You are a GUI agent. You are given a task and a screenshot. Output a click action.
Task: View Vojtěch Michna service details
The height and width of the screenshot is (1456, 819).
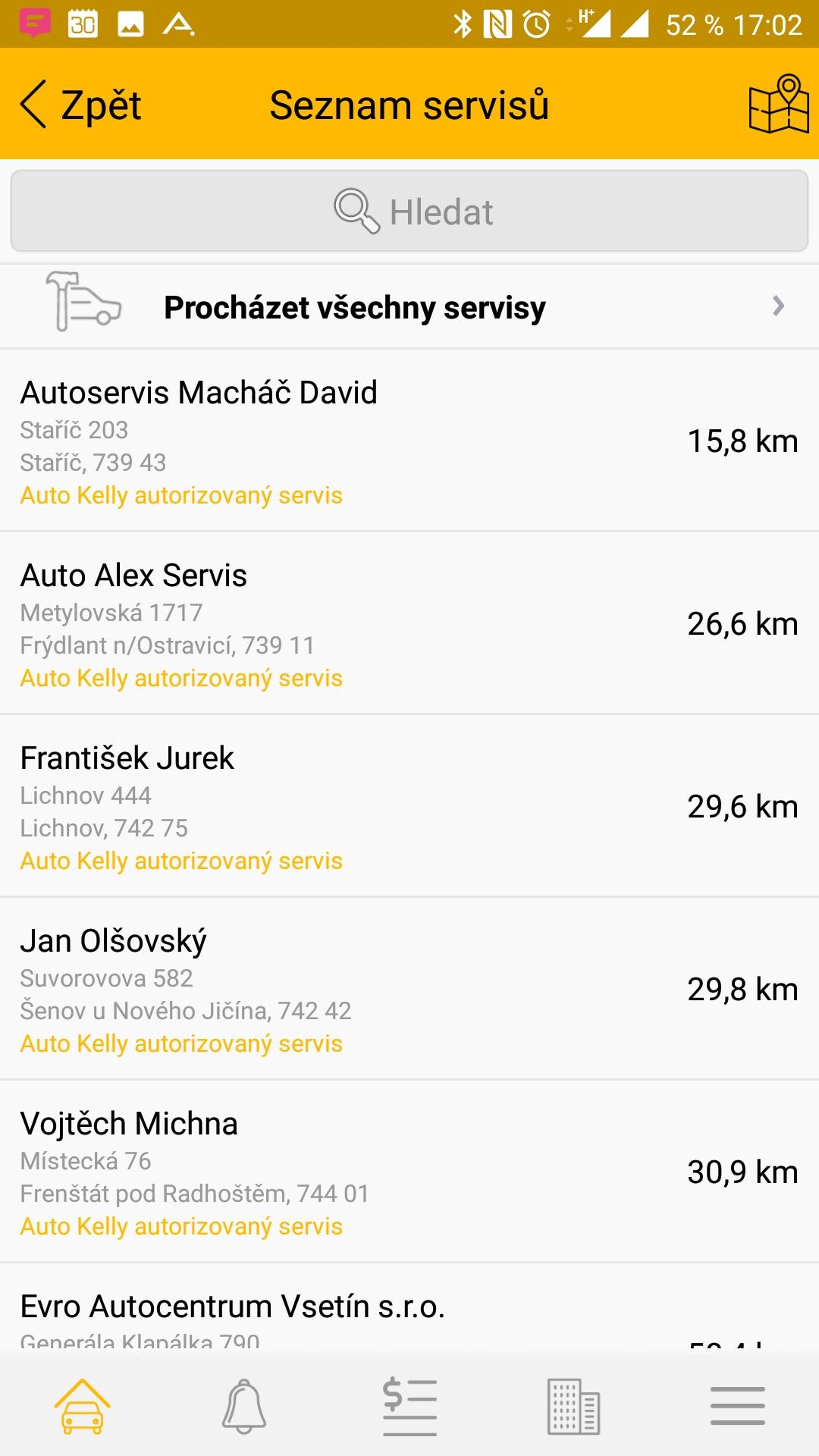point(409,1172)
